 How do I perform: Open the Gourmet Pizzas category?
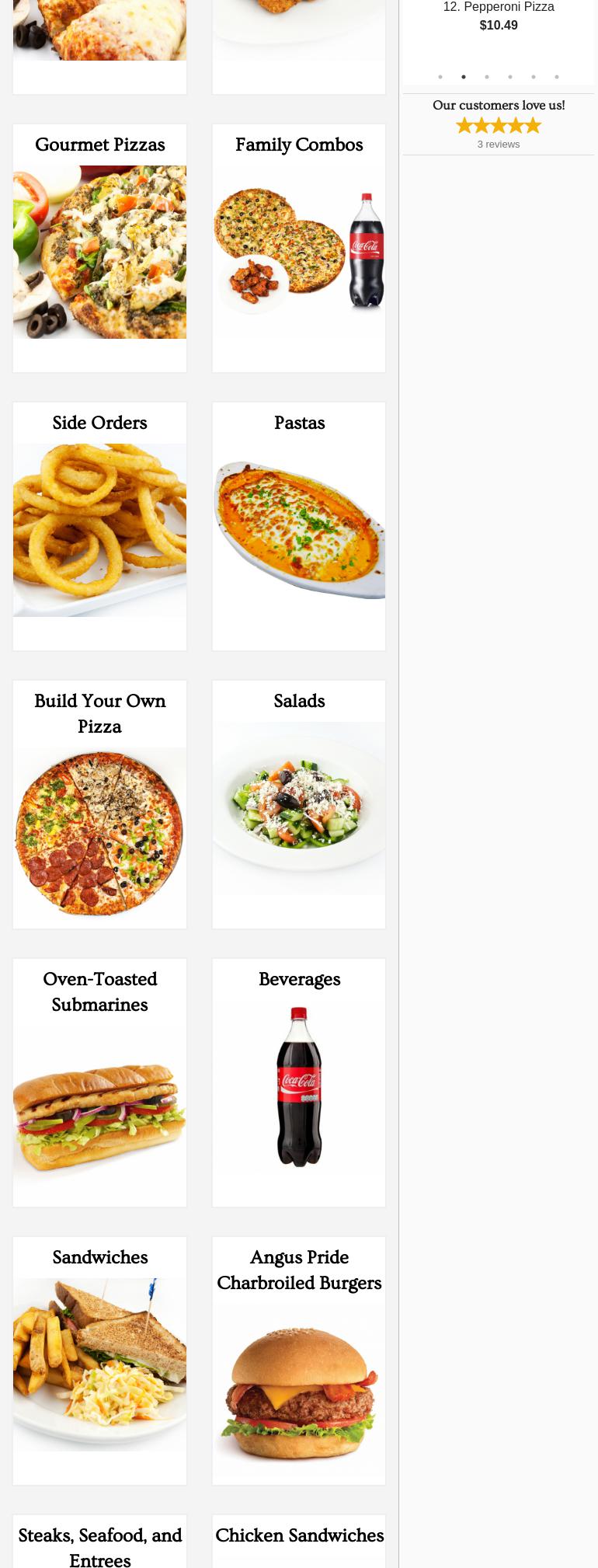tap(99, 145)
